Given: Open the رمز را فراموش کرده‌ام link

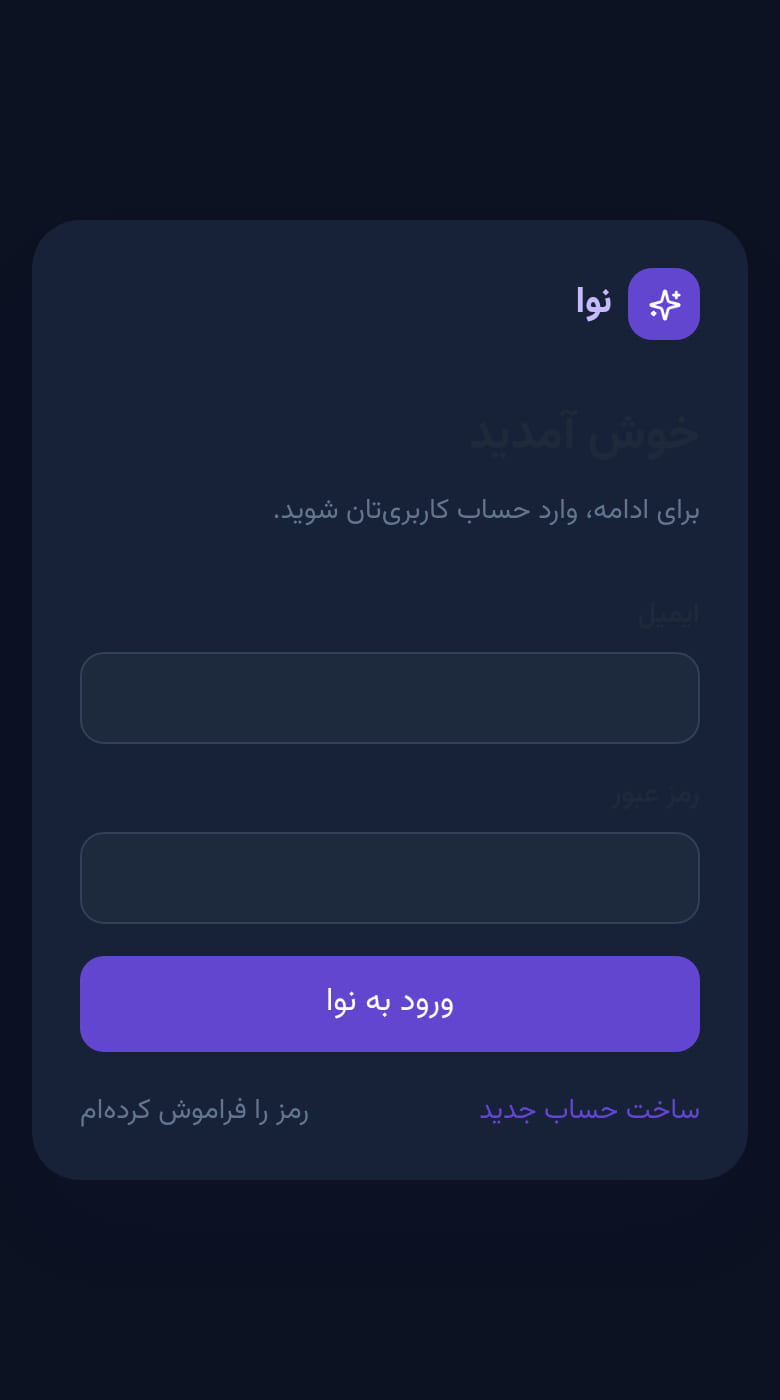Looking at the screenshot, I should pos(195,1110).
